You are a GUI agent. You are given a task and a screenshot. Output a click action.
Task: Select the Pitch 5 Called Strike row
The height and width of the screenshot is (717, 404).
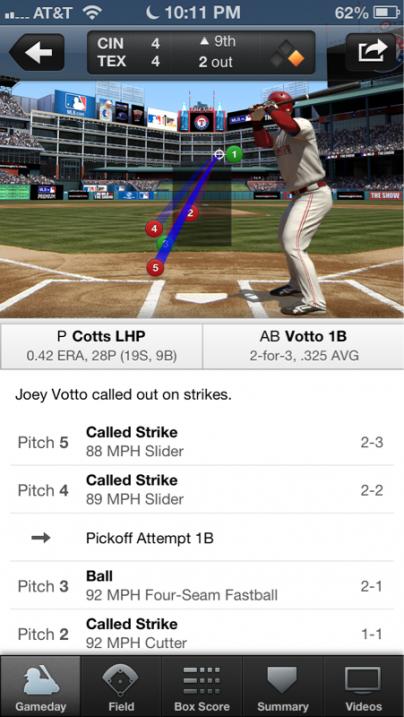click(x=202, y=442)
